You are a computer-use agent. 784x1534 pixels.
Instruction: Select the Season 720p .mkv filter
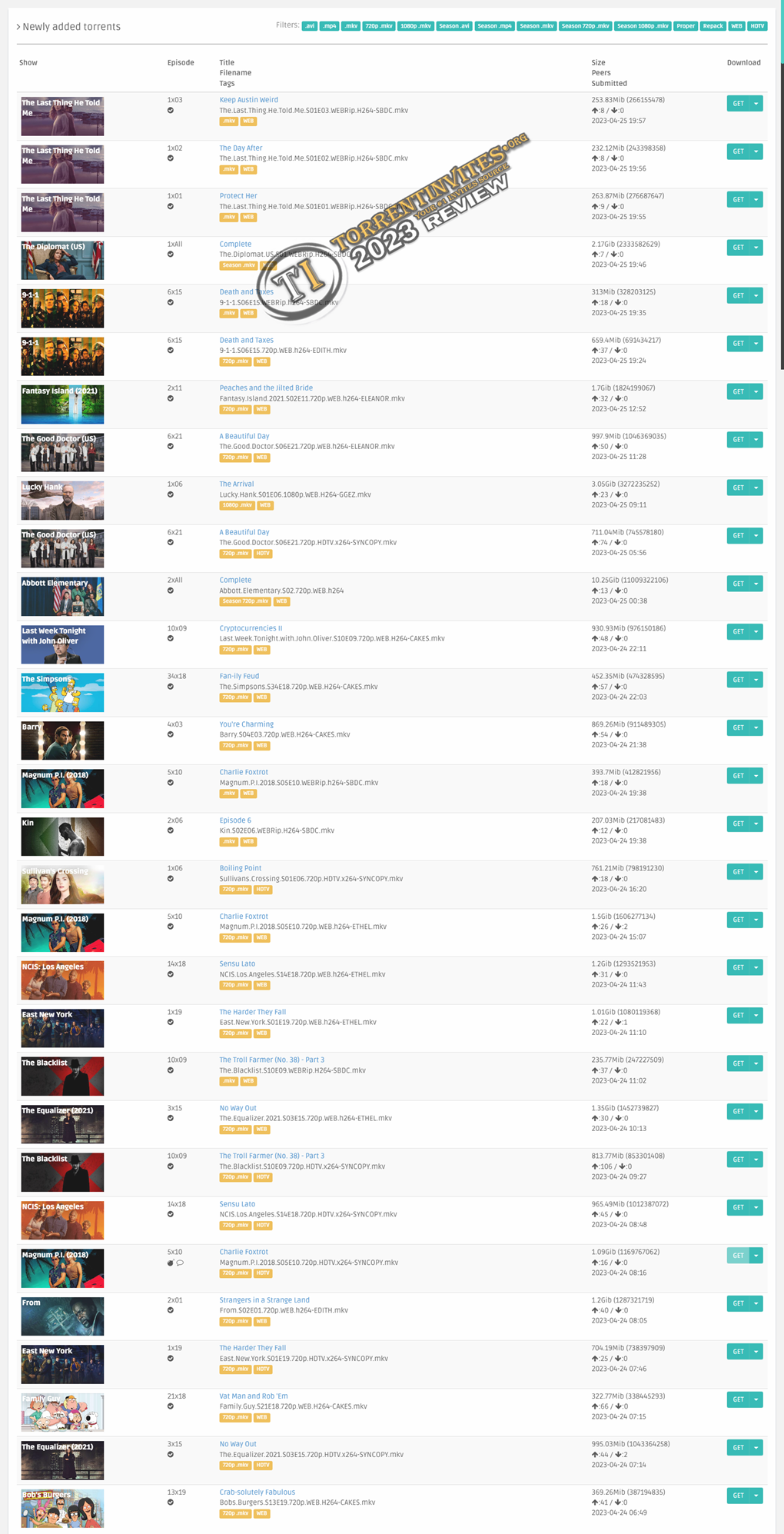click(x=586, y=26)
